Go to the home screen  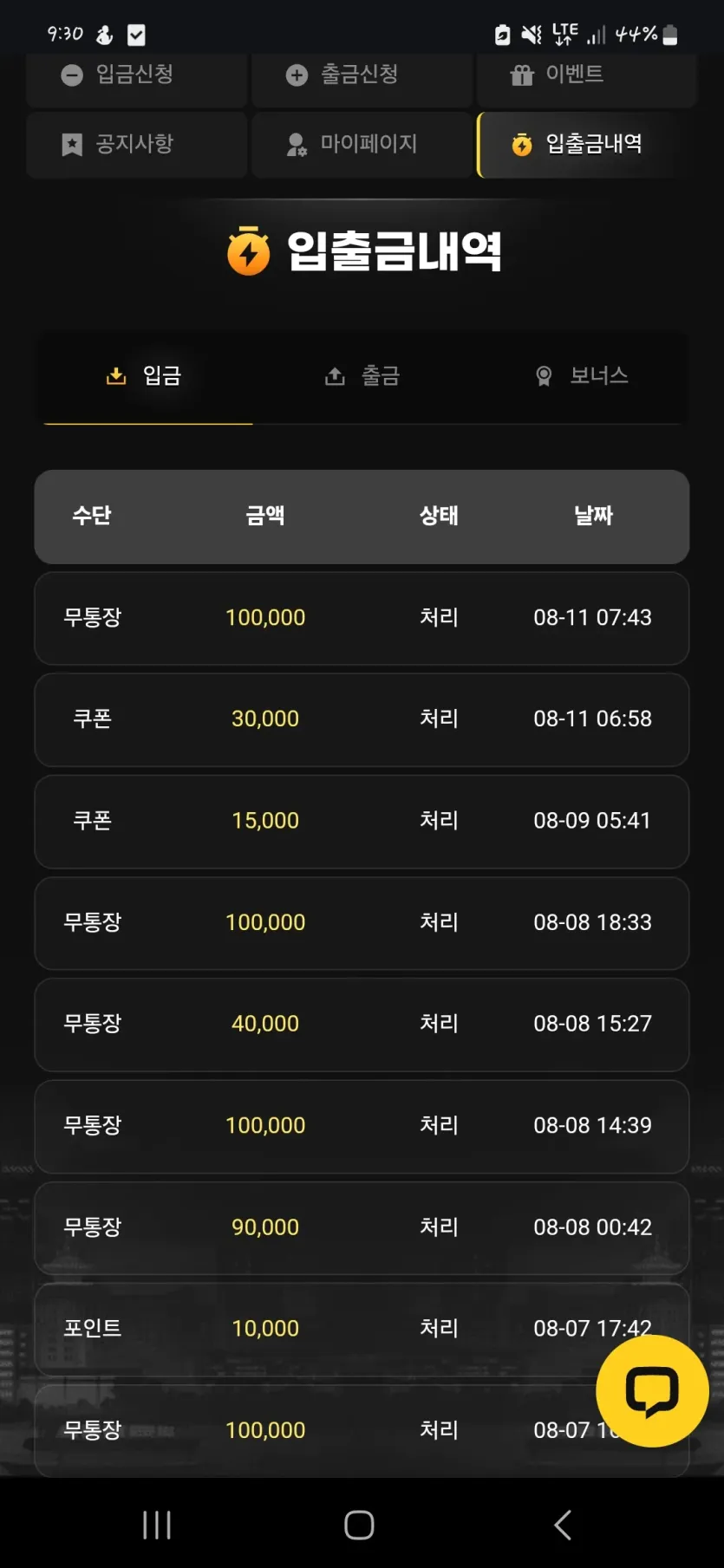tap(359, 1525)
